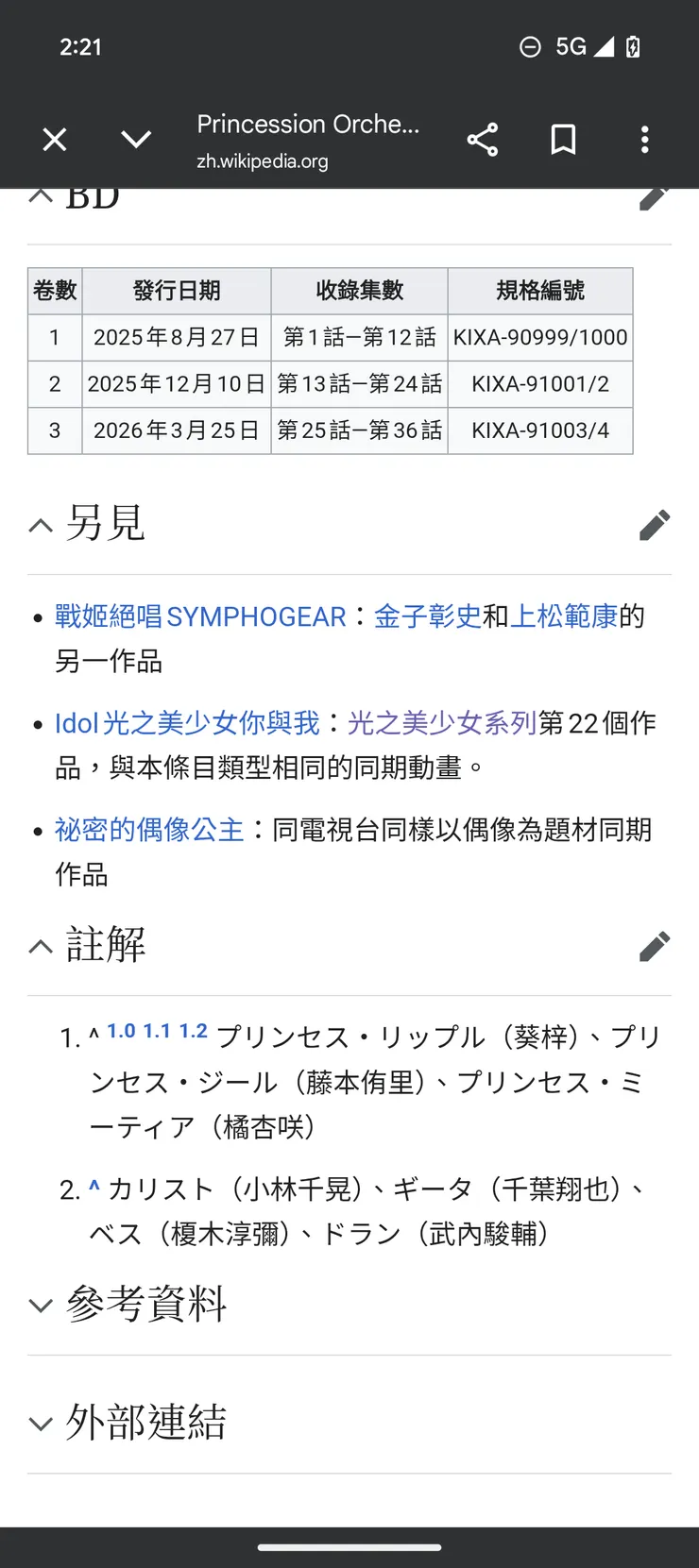Tap the edit pencil beside 另見

(x=654, y=525)
